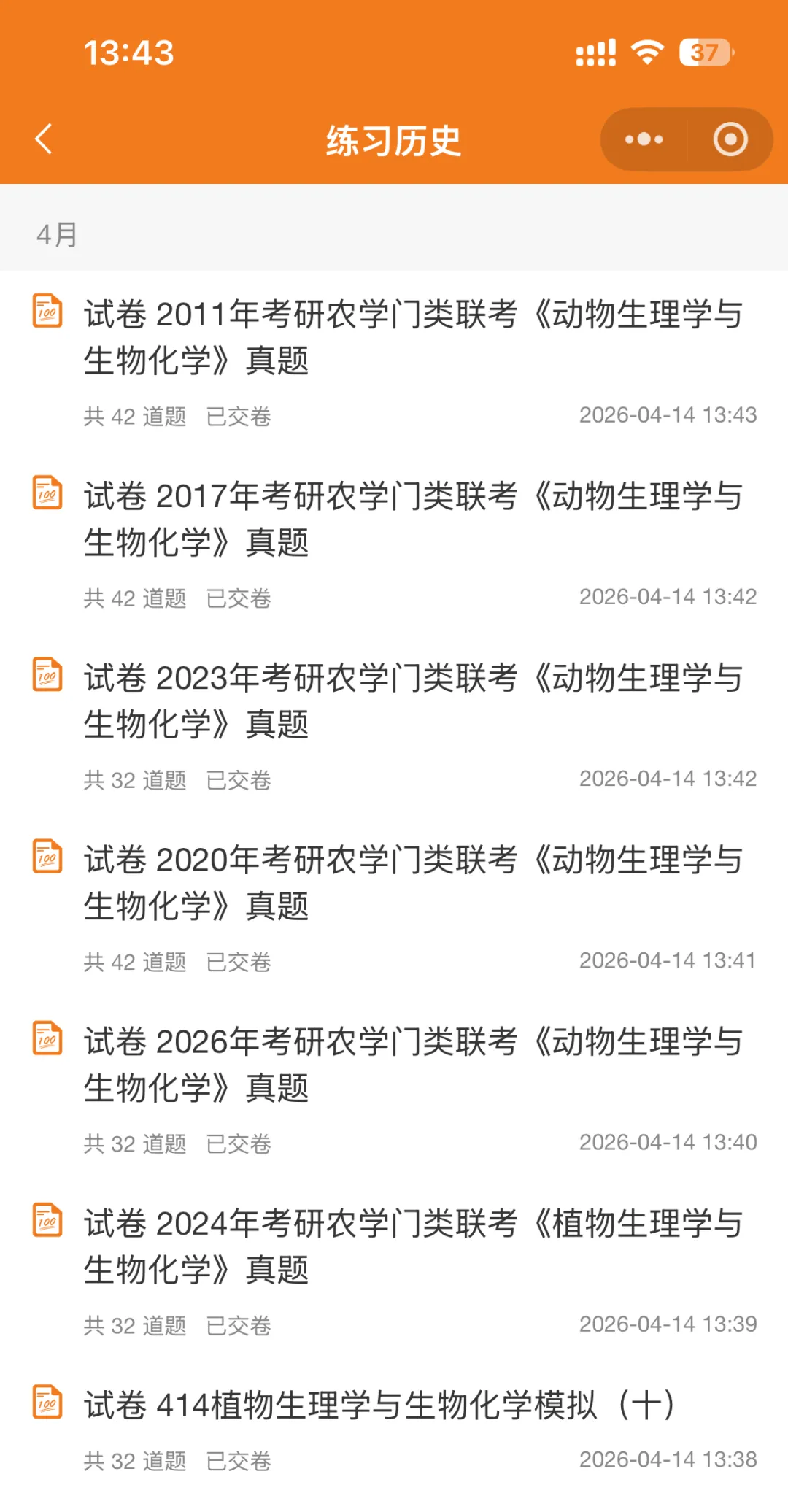
Task: Open the 2011年 动物生理学与生物化学 exam record
Action: (412, 338)
